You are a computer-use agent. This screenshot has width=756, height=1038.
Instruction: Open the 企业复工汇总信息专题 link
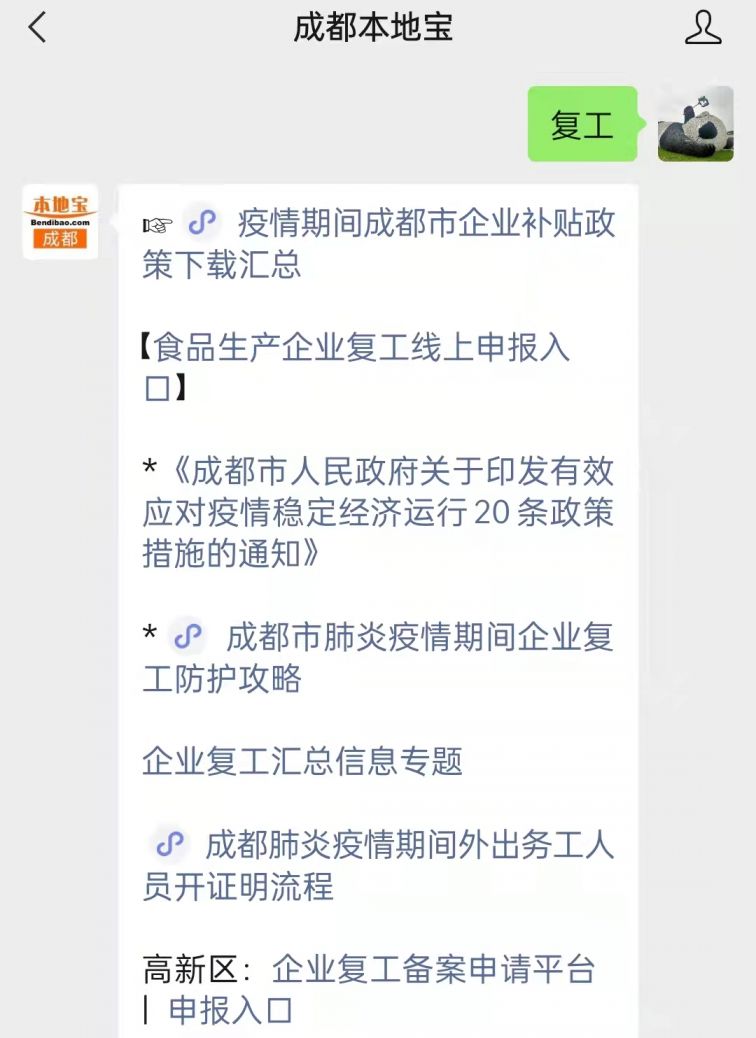coord(302,762)
